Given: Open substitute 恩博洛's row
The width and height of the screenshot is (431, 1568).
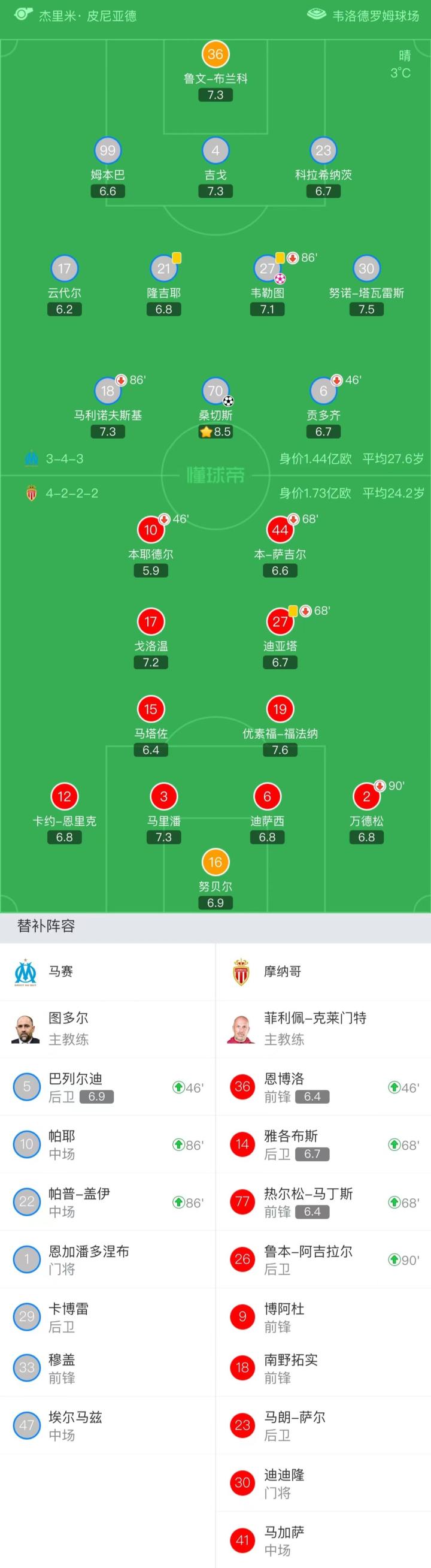Looking at the screenshot, I should [323, 1087].
